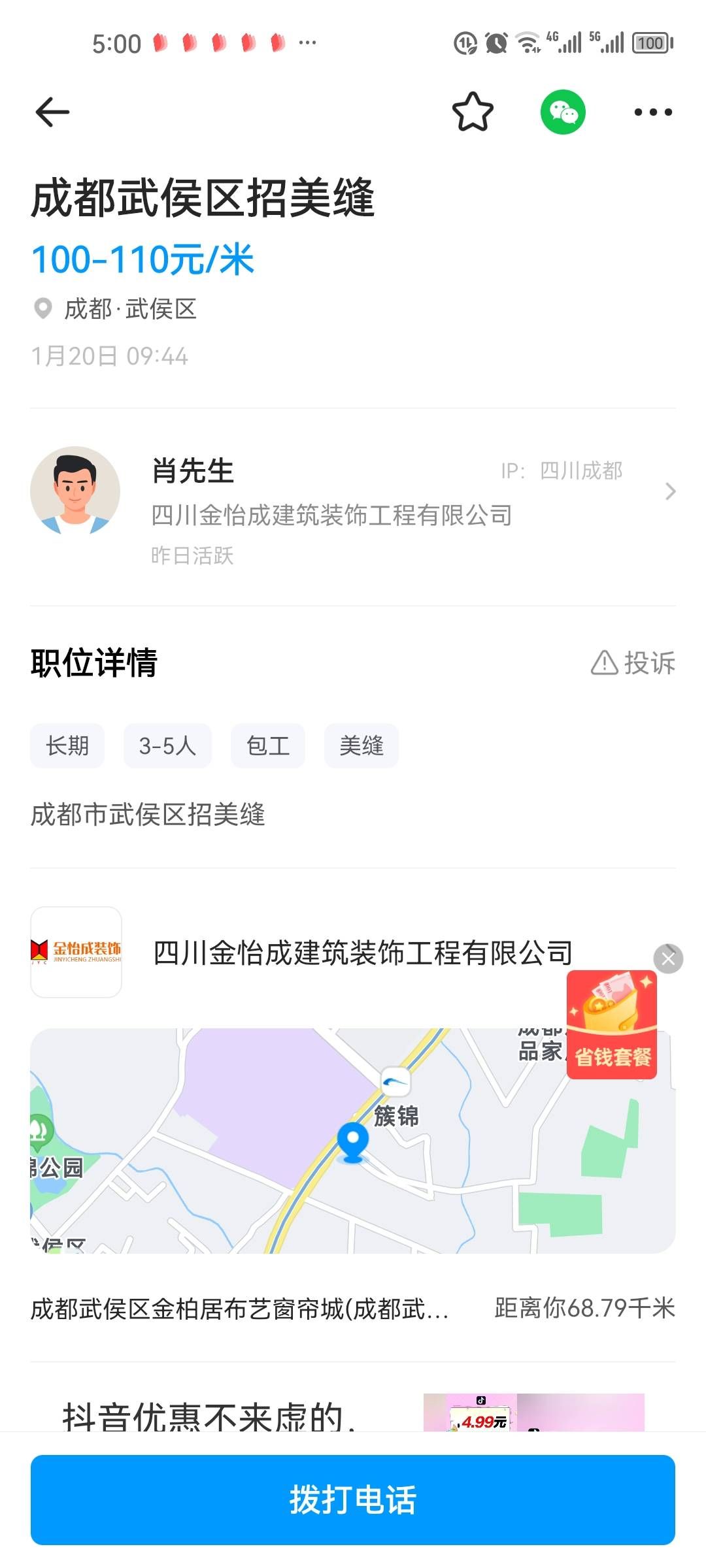
Task: Open the three-dot overflow menu
Action: 653,112
